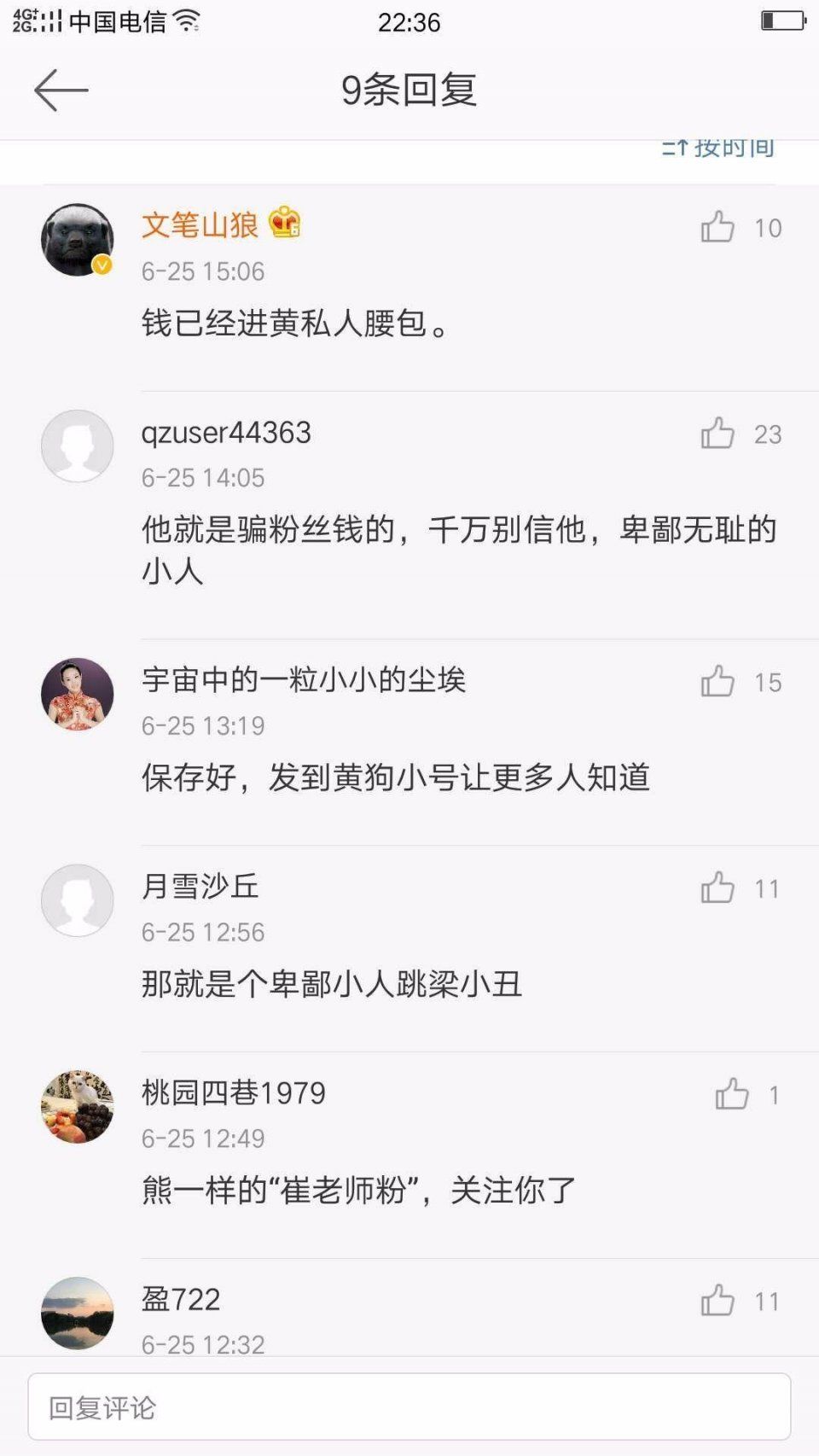Tap the Wi-Fi icon in the status bar
This screenshot has width=819, height=1456.
(188, 22)
